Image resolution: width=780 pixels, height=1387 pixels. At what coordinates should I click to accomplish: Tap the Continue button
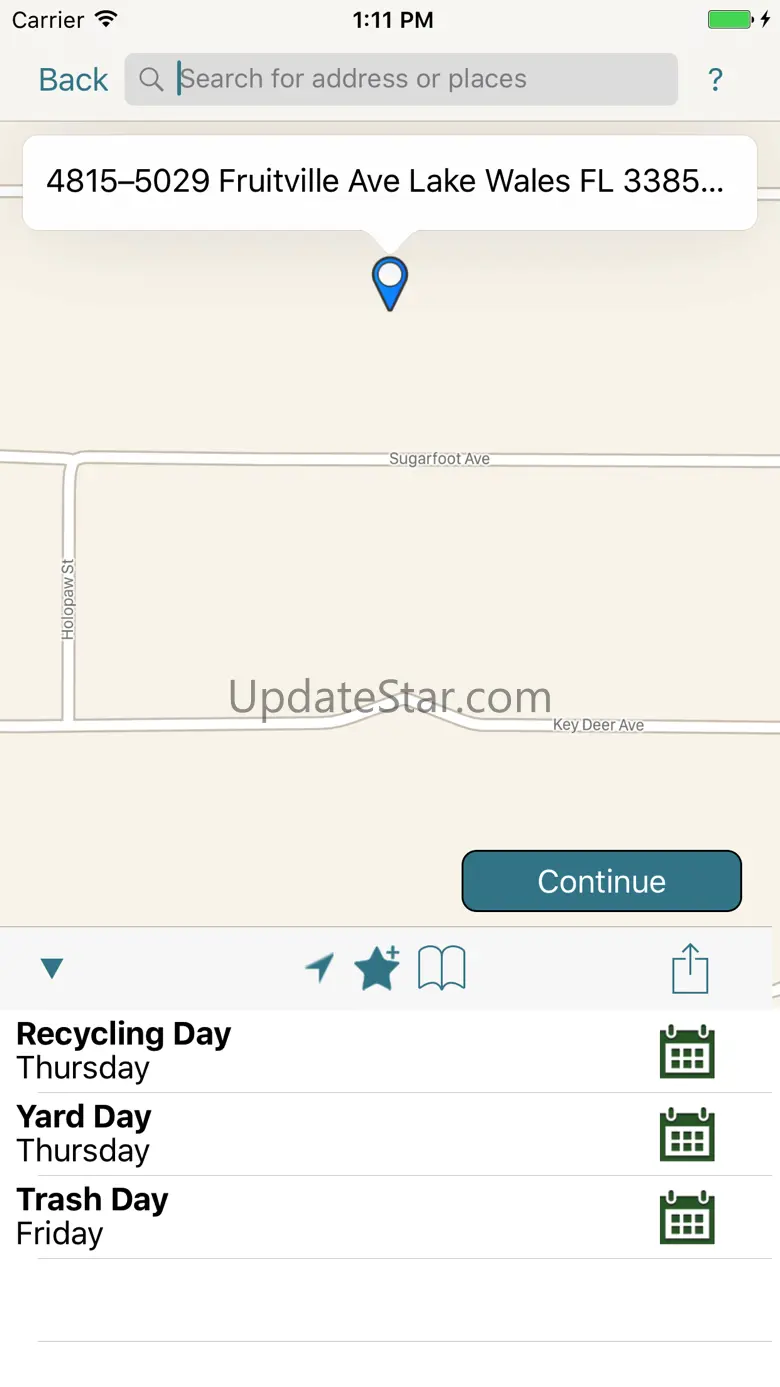tap(601, 881)
